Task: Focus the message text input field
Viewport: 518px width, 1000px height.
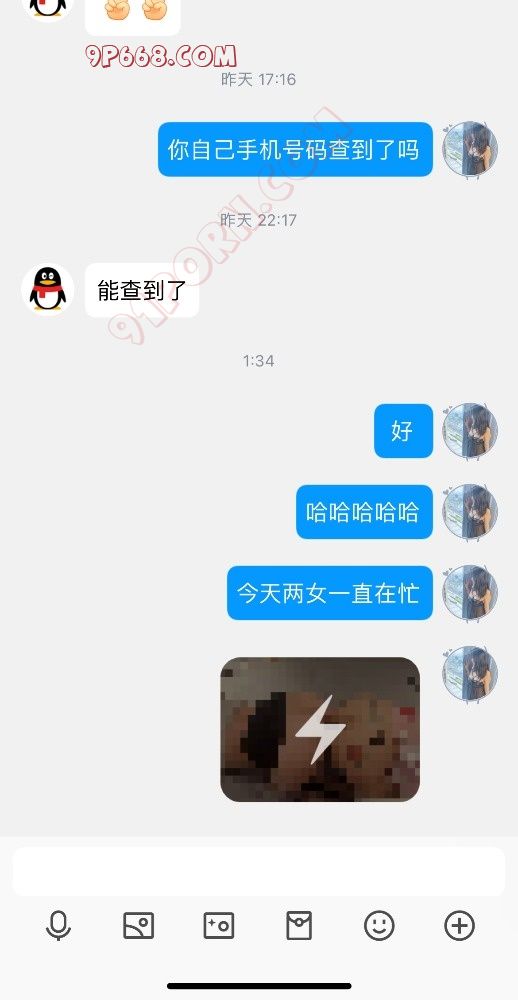Action: pyautogui.click(x=259, y=872)
